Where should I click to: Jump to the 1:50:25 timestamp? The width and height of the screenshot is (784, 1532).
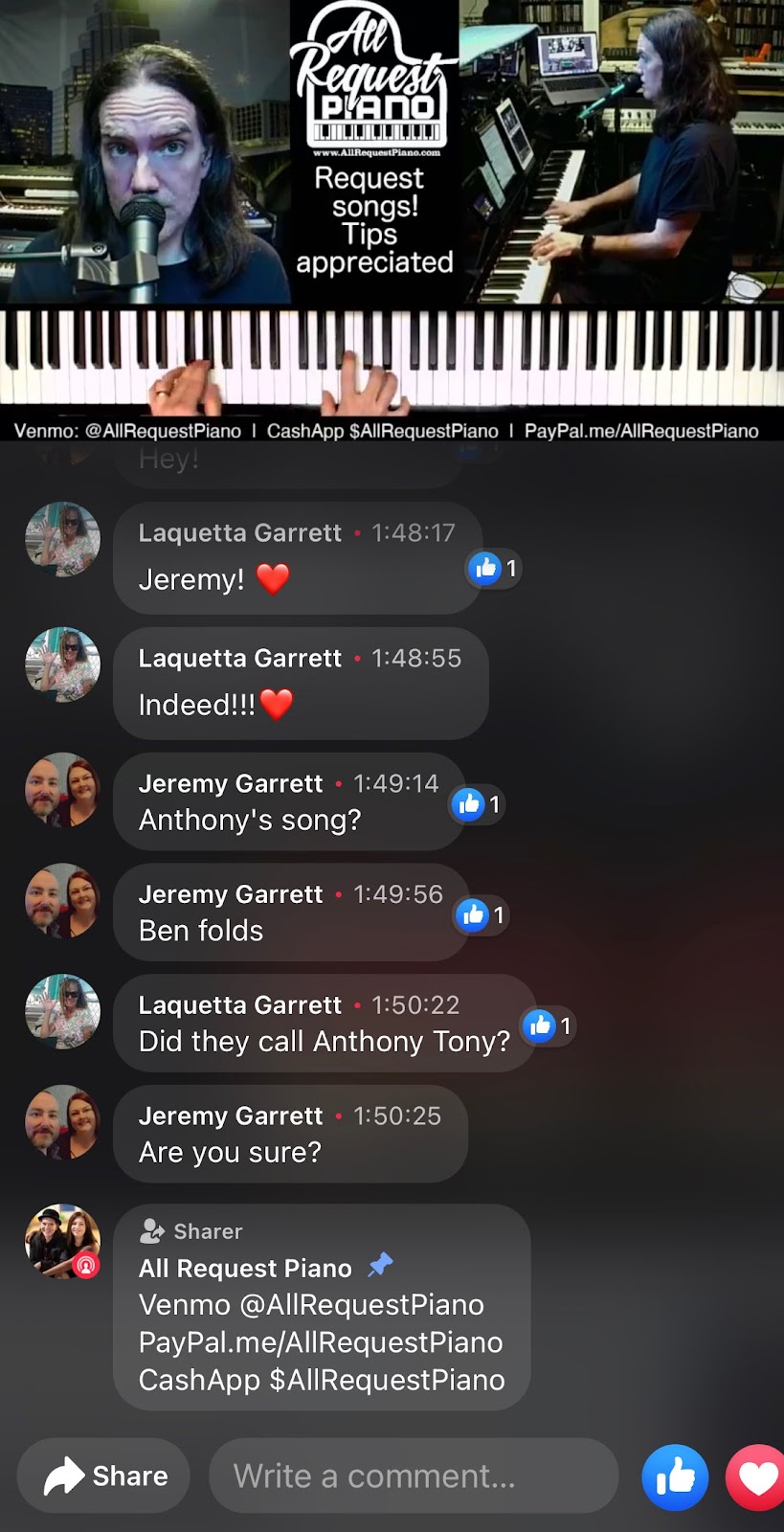coord(397,1115)
